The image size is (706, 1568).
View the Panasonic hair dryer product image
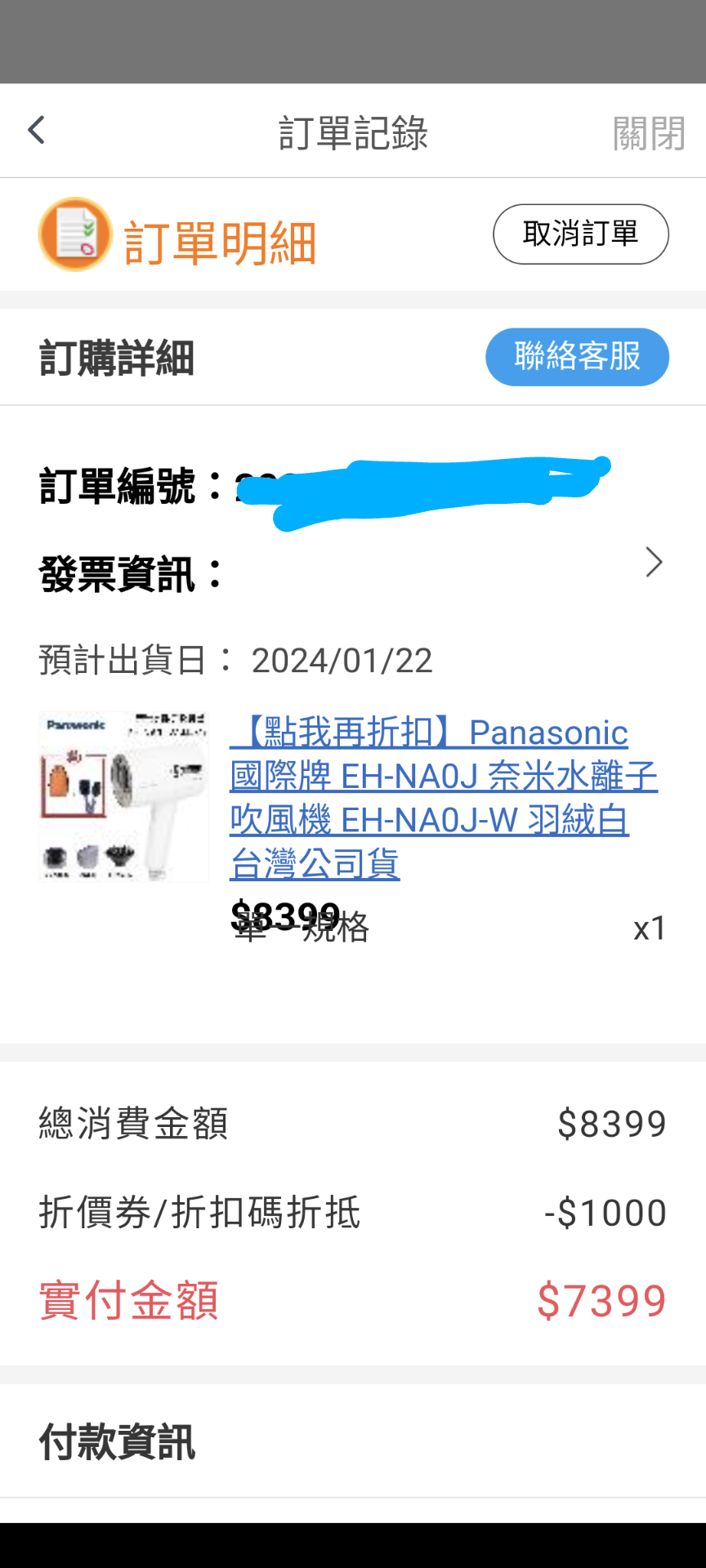coord(123,796)
